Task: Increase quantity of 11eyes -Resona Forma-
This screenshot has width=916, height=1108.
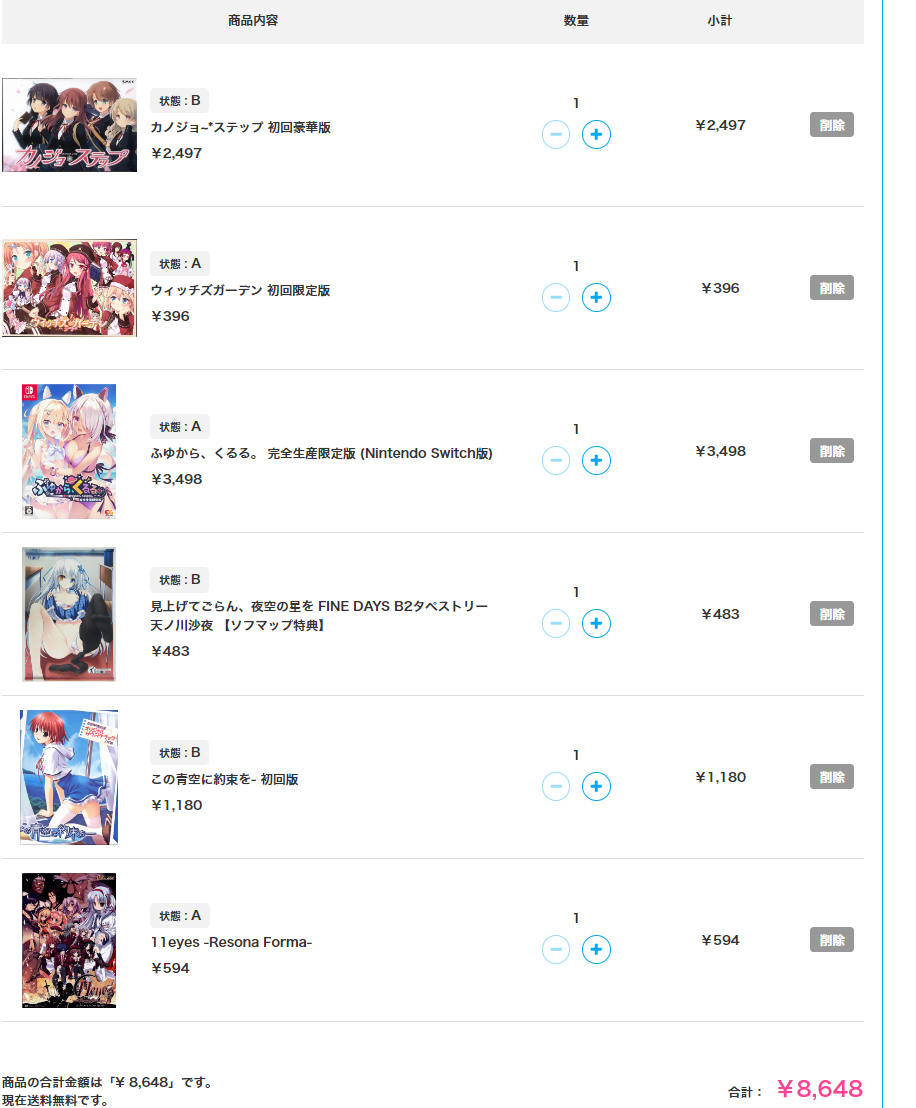Action: pos(596,949)
